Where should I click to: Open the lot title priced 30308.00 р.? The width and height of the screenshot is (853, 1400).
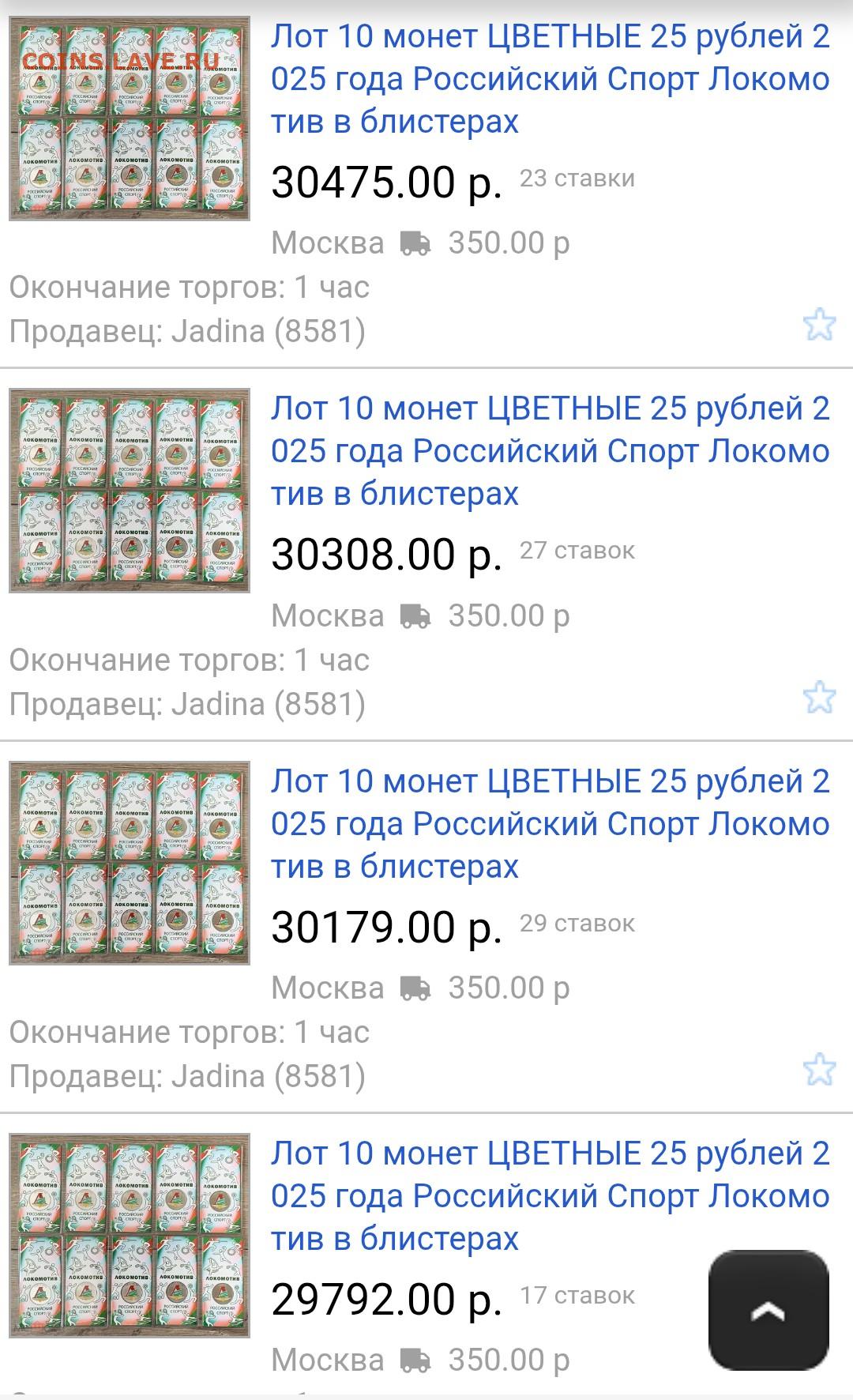point(550,451)
